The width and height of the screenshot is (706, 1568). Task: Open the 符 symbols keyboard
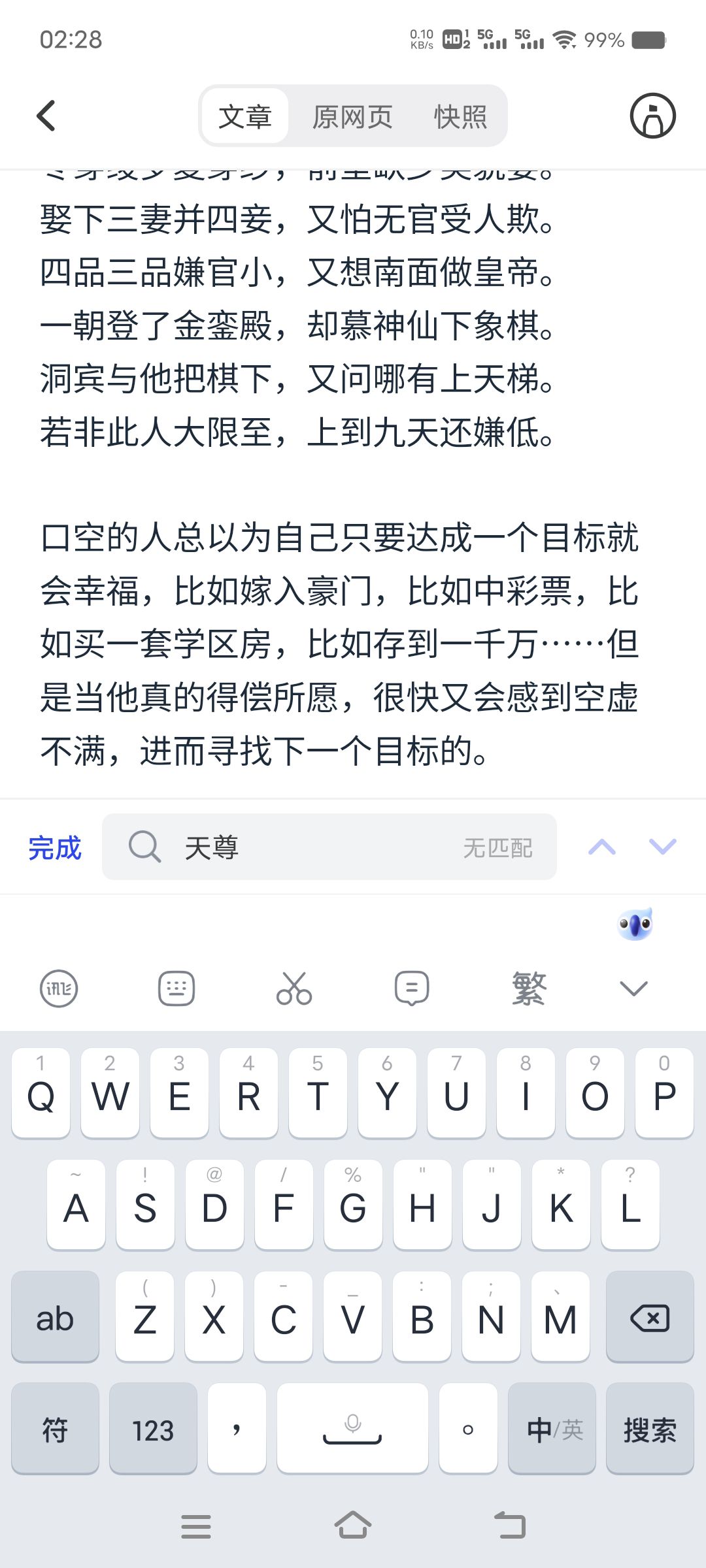(55, 1430)
